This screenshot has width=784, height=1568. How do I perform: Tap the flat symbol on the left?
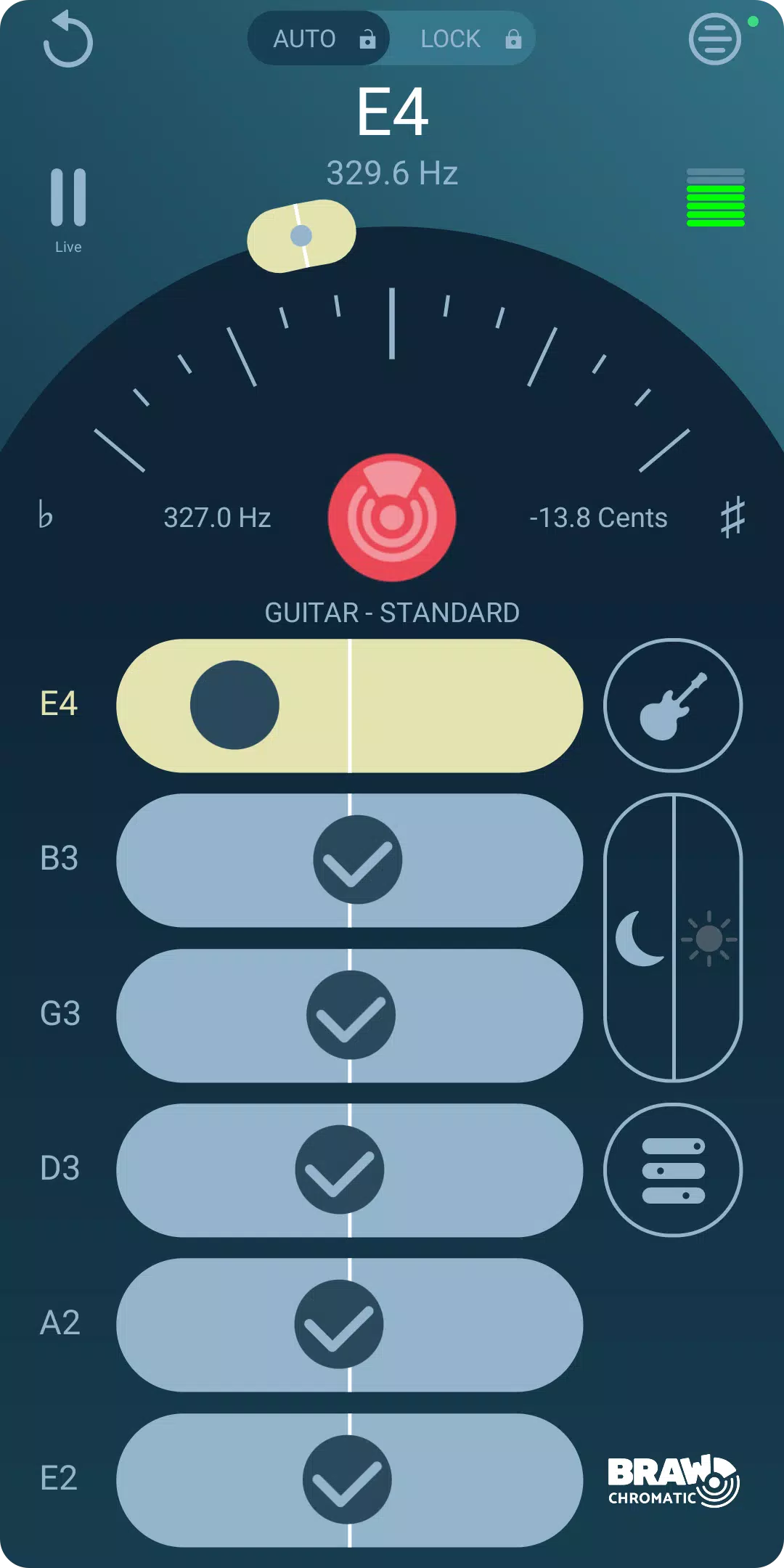pos(46,517)
